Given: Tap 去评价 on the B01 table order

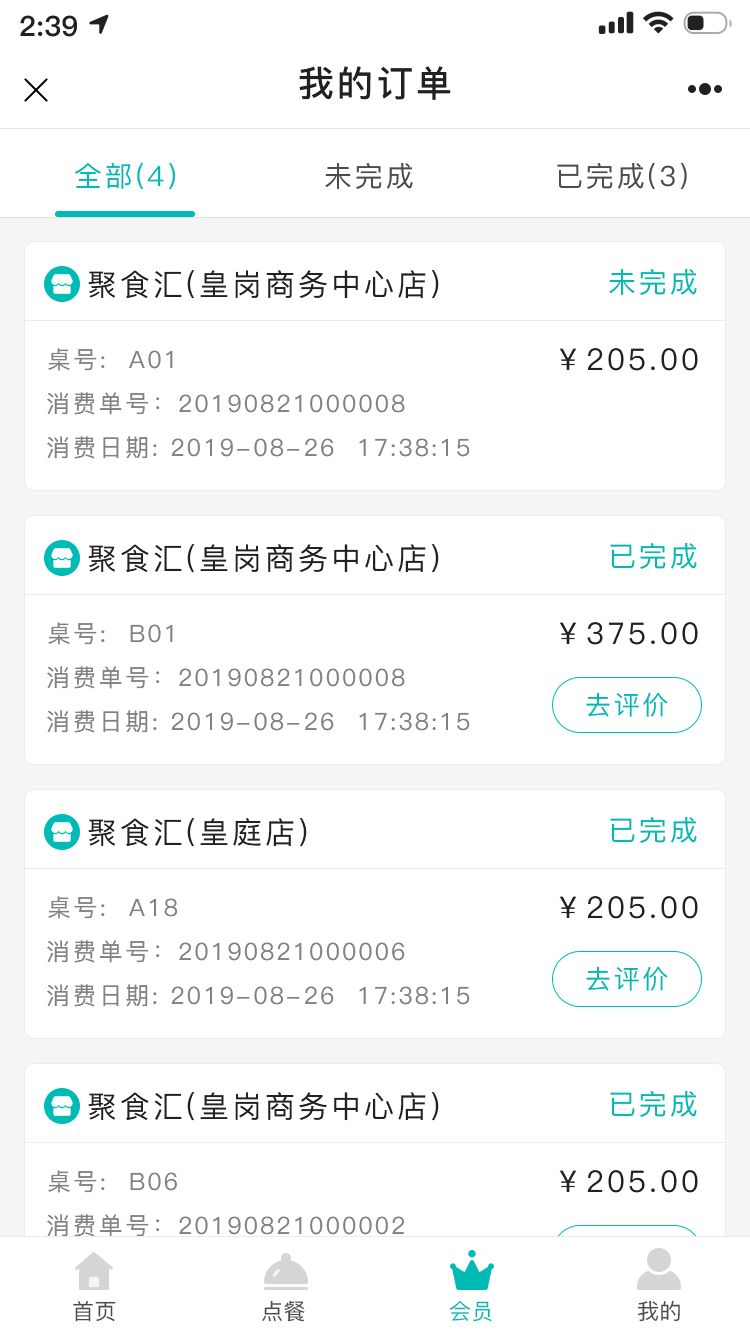Looking at the screenshot, I should pos(626,705).
